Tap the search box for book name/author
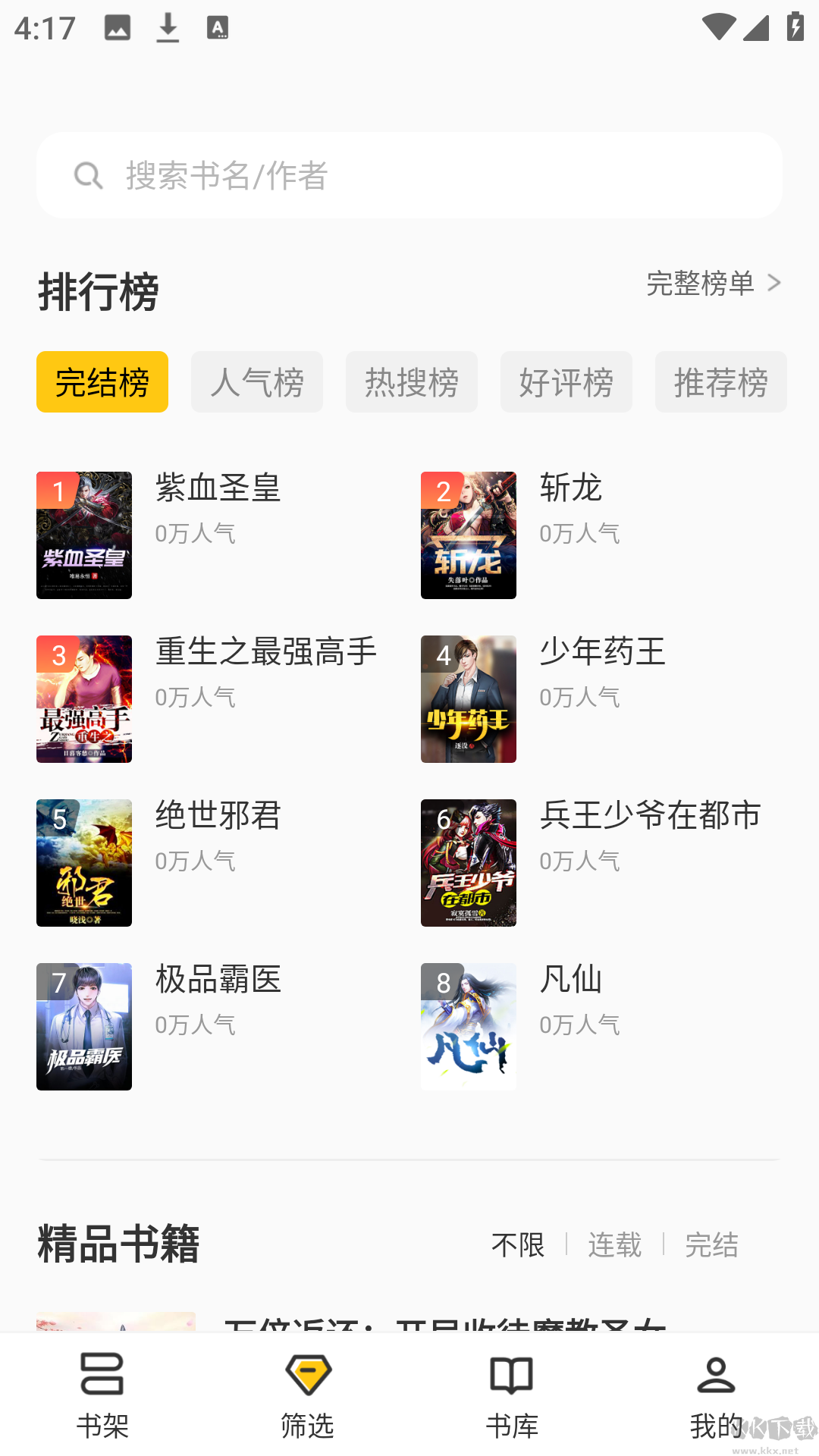Image resolution: width=819 pixels, height=1456 pixels. point(409,176)
